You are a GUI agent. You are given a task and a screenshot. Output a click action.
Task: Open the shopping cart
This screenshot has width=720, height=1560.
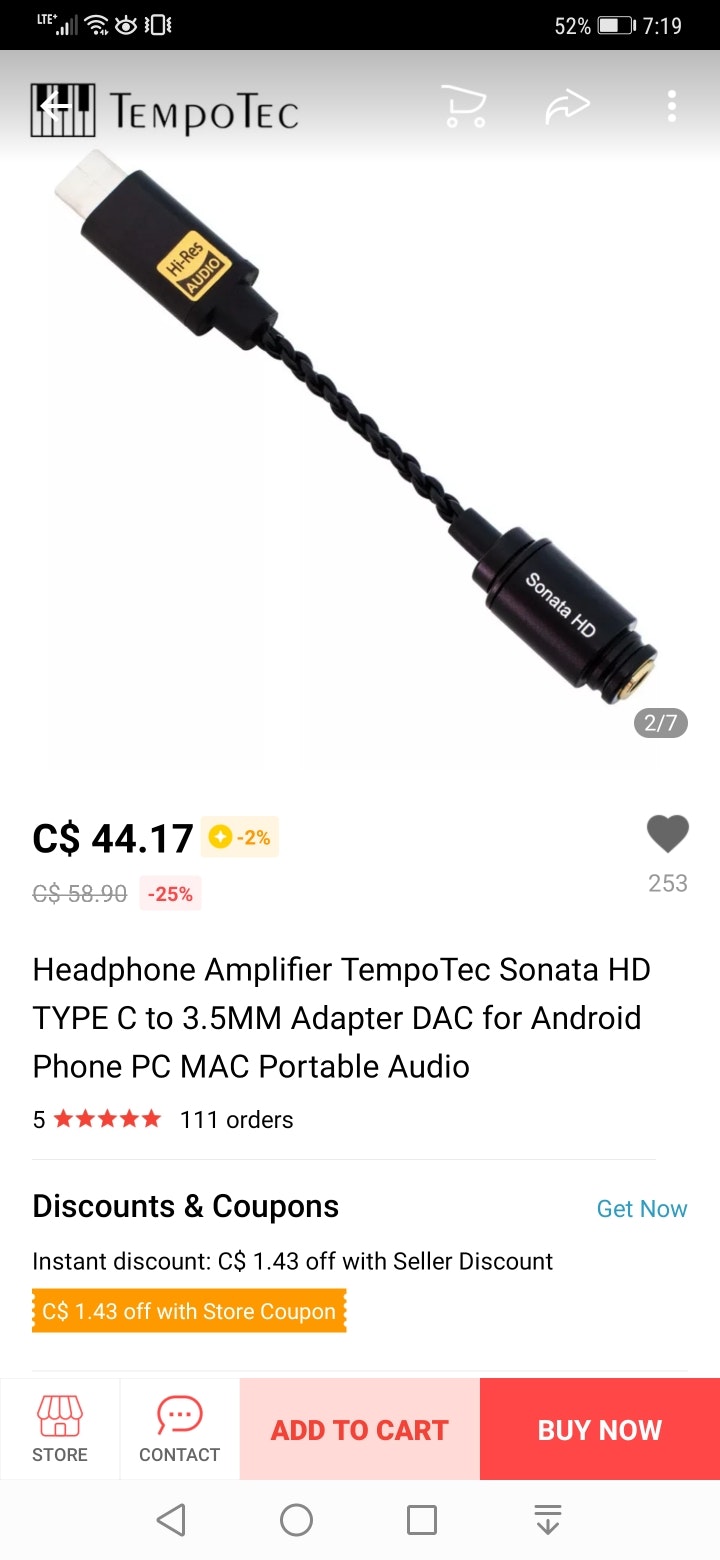tap(465, 106)
